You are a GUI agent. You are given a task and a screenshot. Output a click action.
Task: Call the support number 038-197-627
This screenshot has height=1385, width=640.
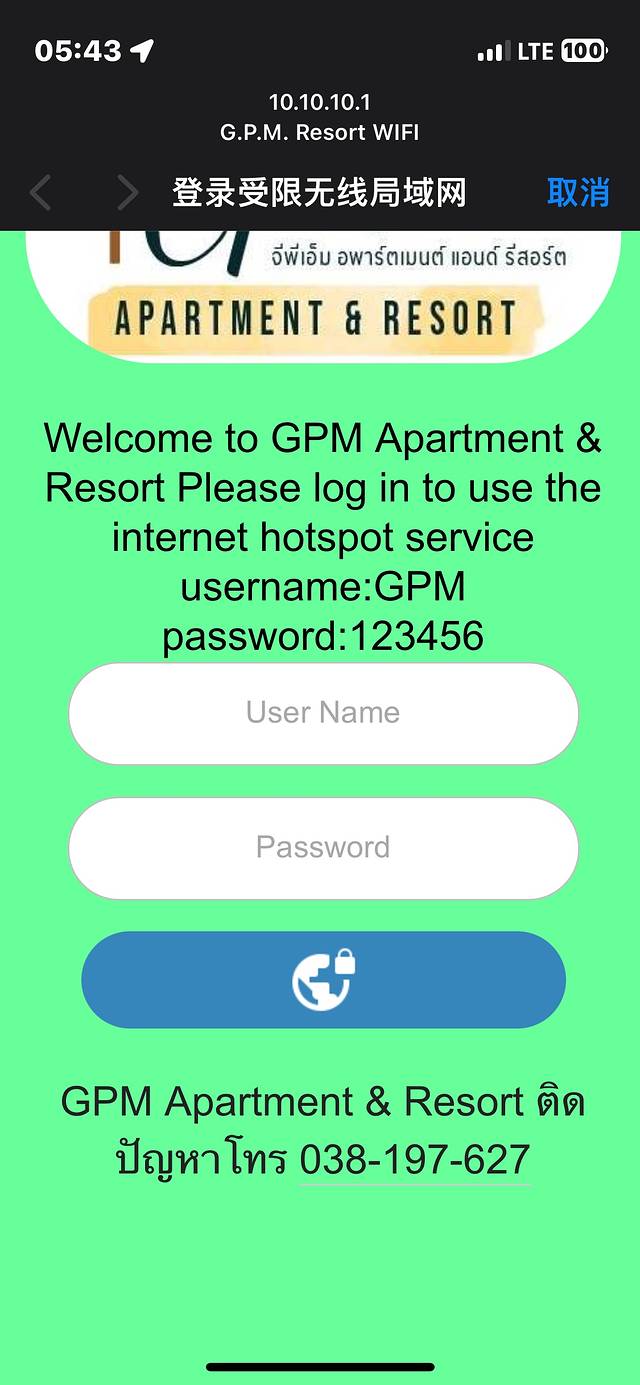tap(414, 1160)
